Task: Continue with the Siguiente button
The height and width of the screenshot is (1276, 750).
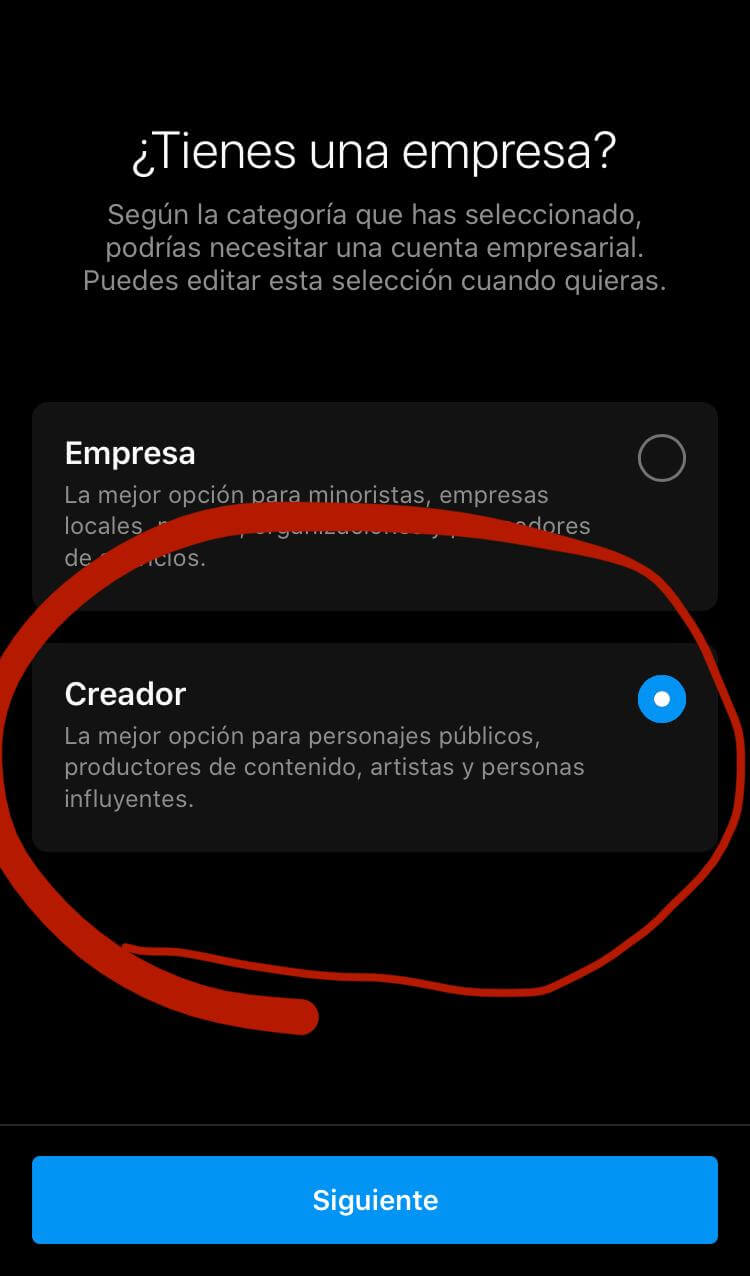Action: click(x=375, y=1199)
